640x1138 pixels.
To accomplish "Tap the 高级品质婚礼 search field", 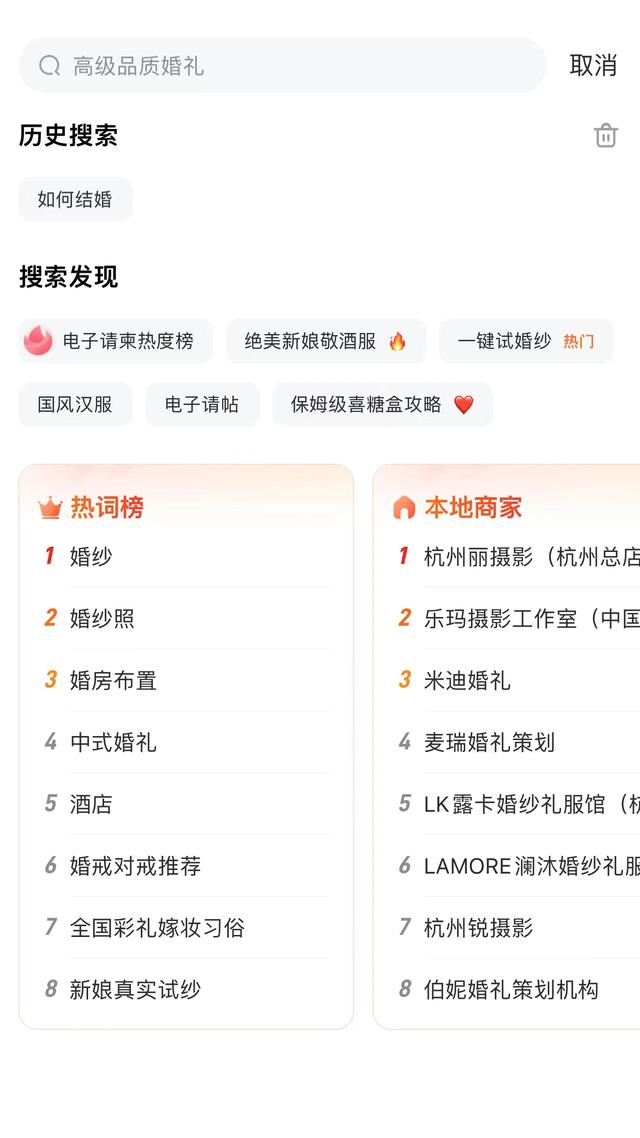I will tap(282, 65).
